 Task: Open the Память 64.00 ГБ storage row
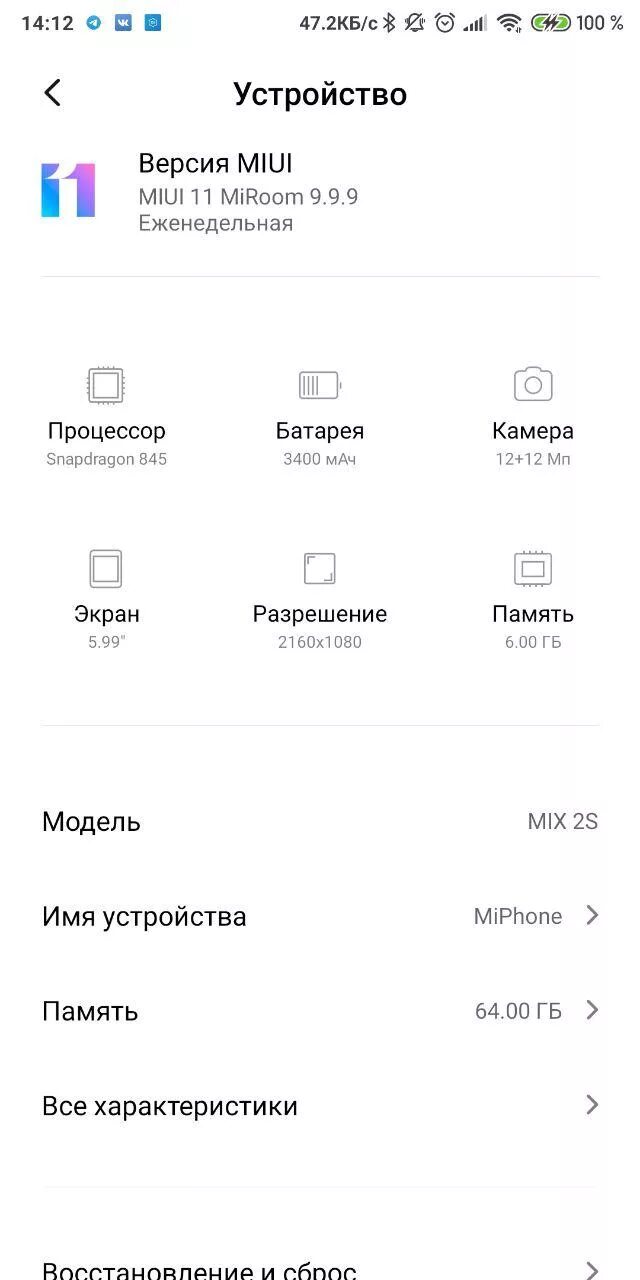coord(320,1011)
